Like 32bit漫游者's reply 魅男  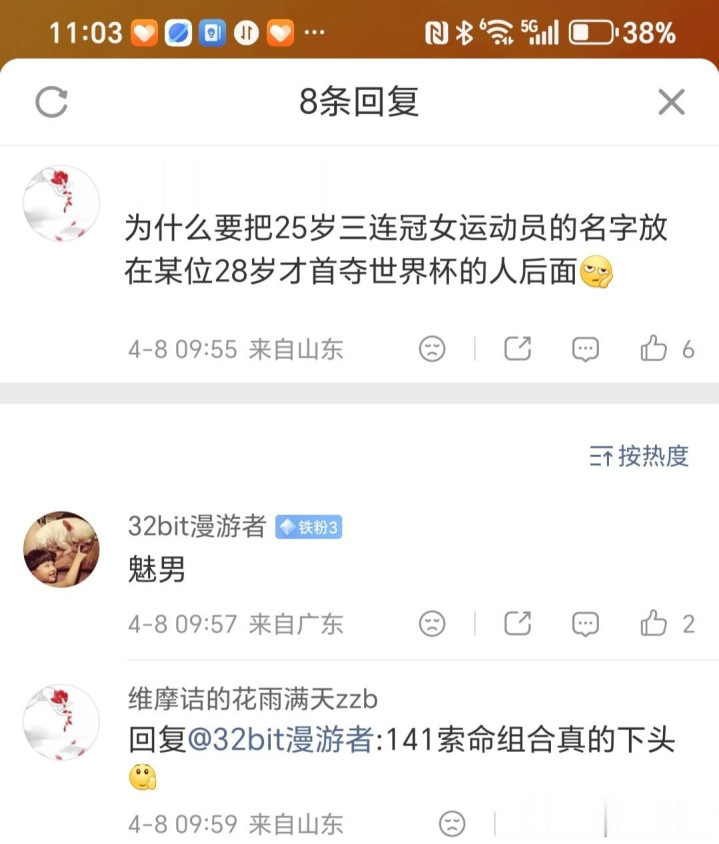(x=654, y=623)
